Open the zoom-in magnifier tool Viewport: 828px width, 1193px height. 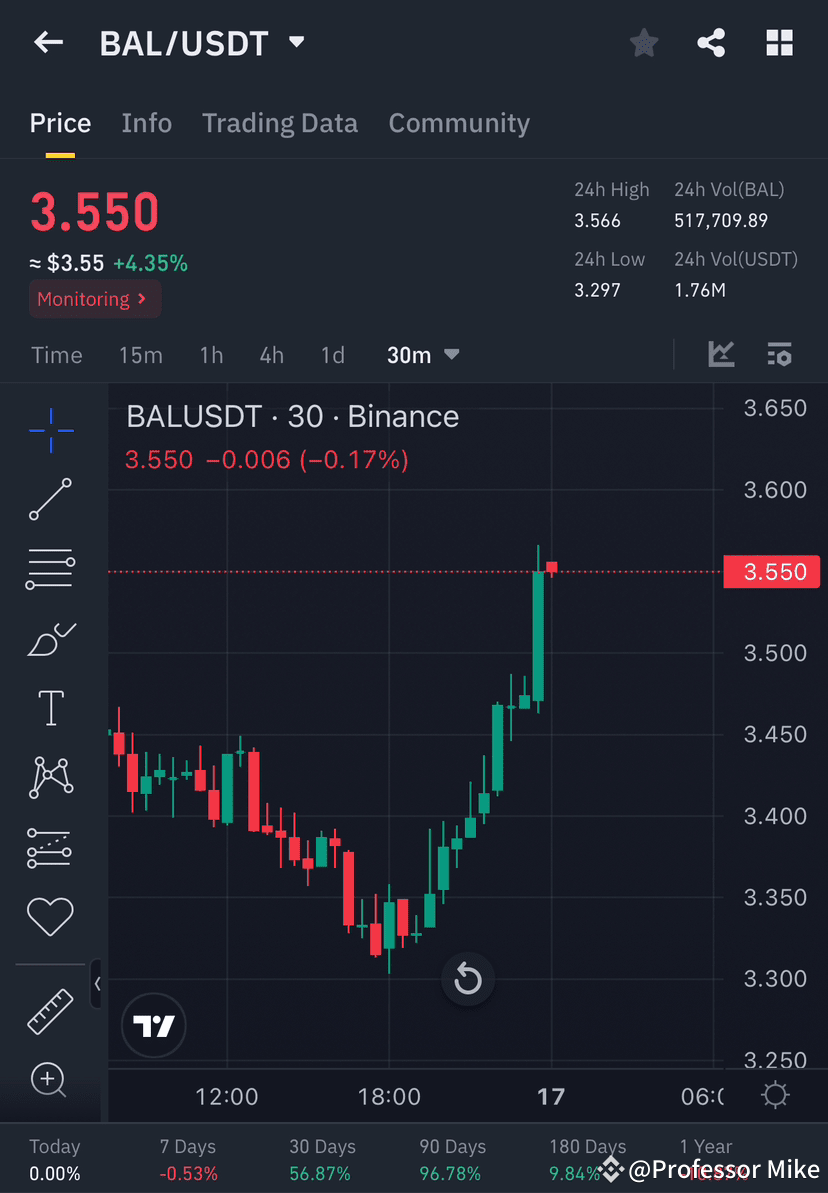pyautogui.click(x=50, y=1080)
